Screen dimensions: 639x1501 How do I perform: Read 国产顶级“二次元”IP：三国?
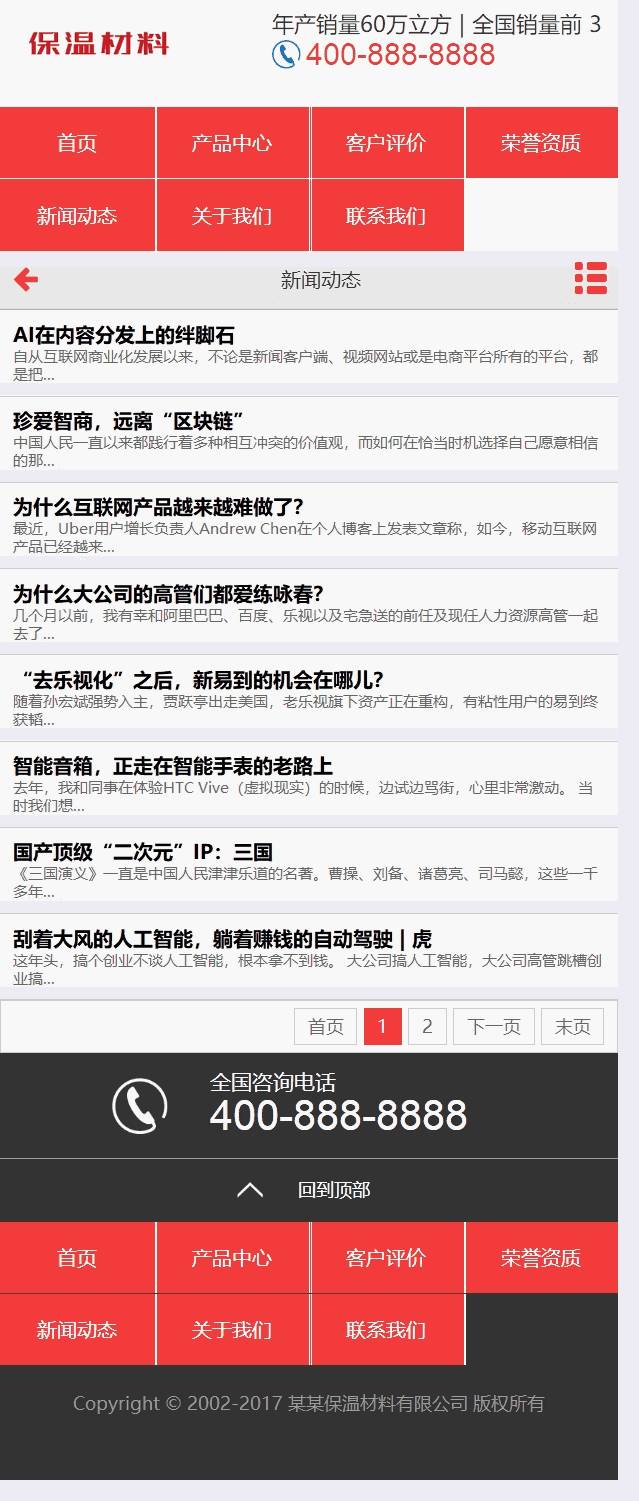pos(143,852)
